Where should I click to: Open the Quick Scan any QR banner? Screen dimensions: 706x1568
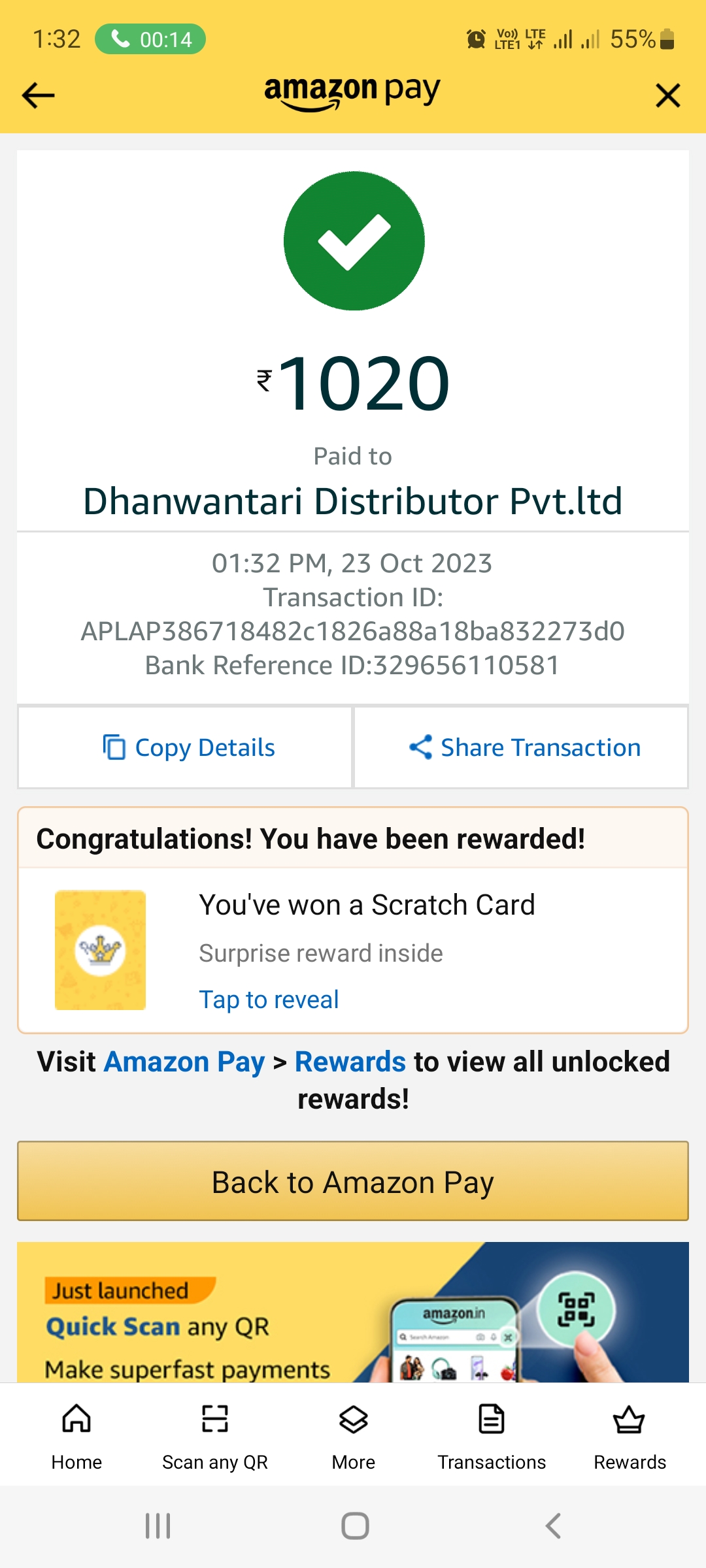353,1312
